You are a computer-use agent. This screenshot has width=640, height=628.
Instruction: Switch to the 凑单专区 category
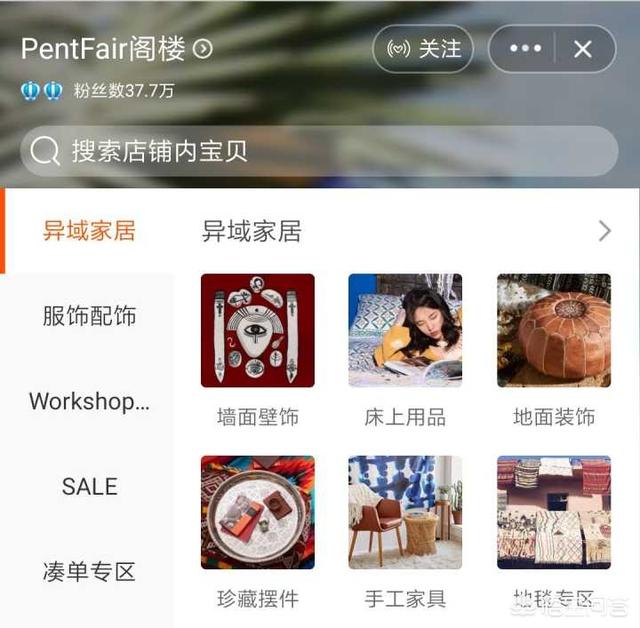[89, 572]
